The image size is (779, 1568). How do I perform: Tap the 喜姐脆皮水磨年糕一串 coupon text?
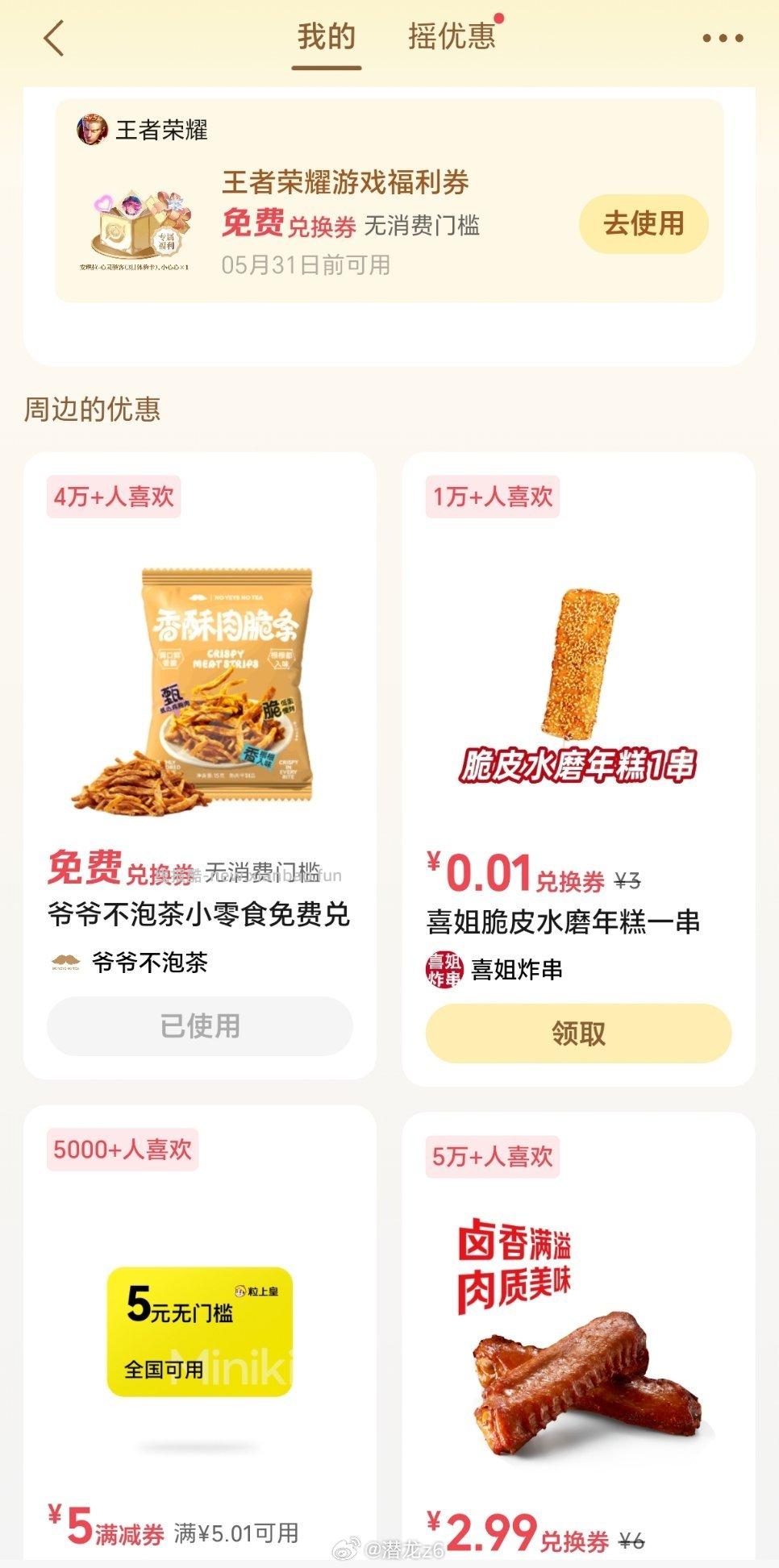(x=564, y=921)
